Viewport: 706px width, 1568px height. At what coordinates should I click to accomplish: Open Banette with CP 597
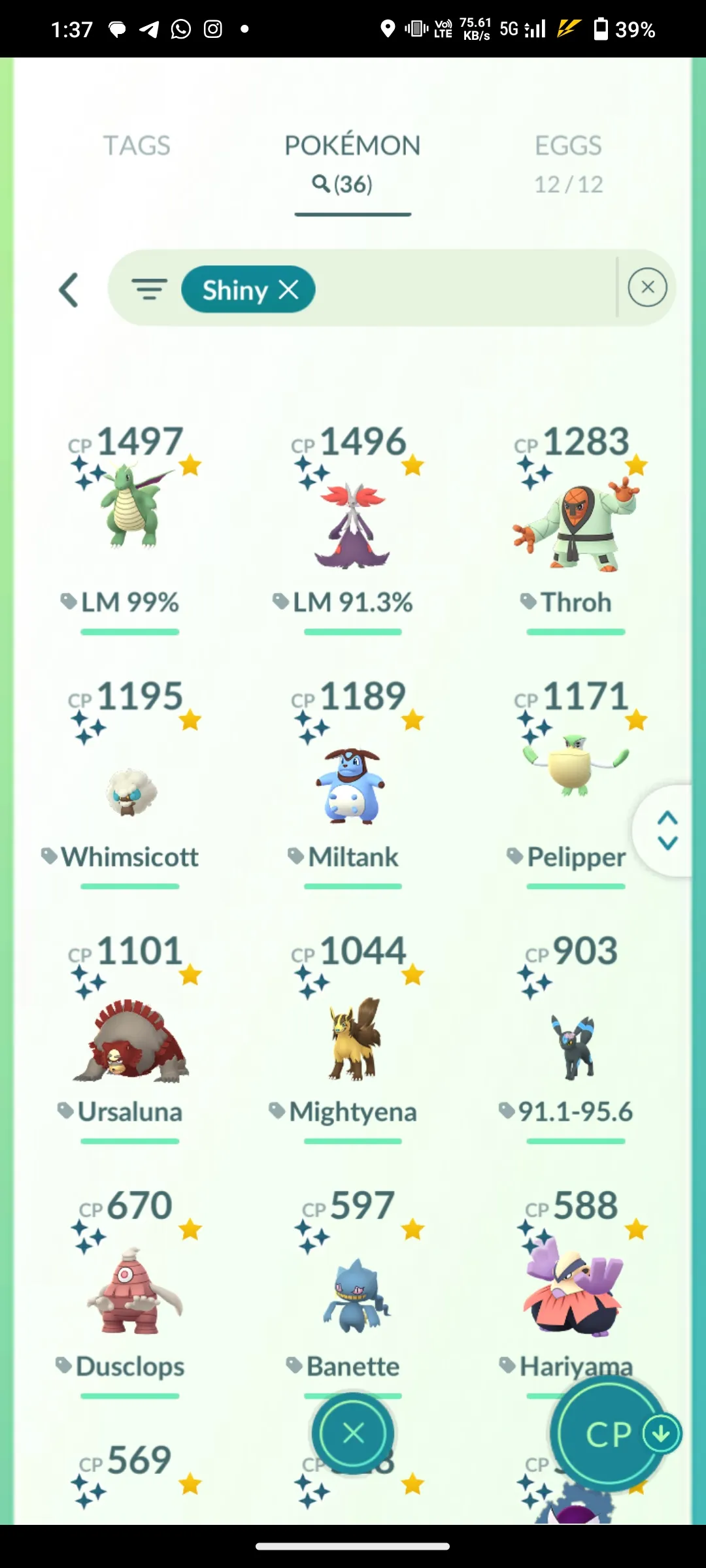pos(352,1294)
